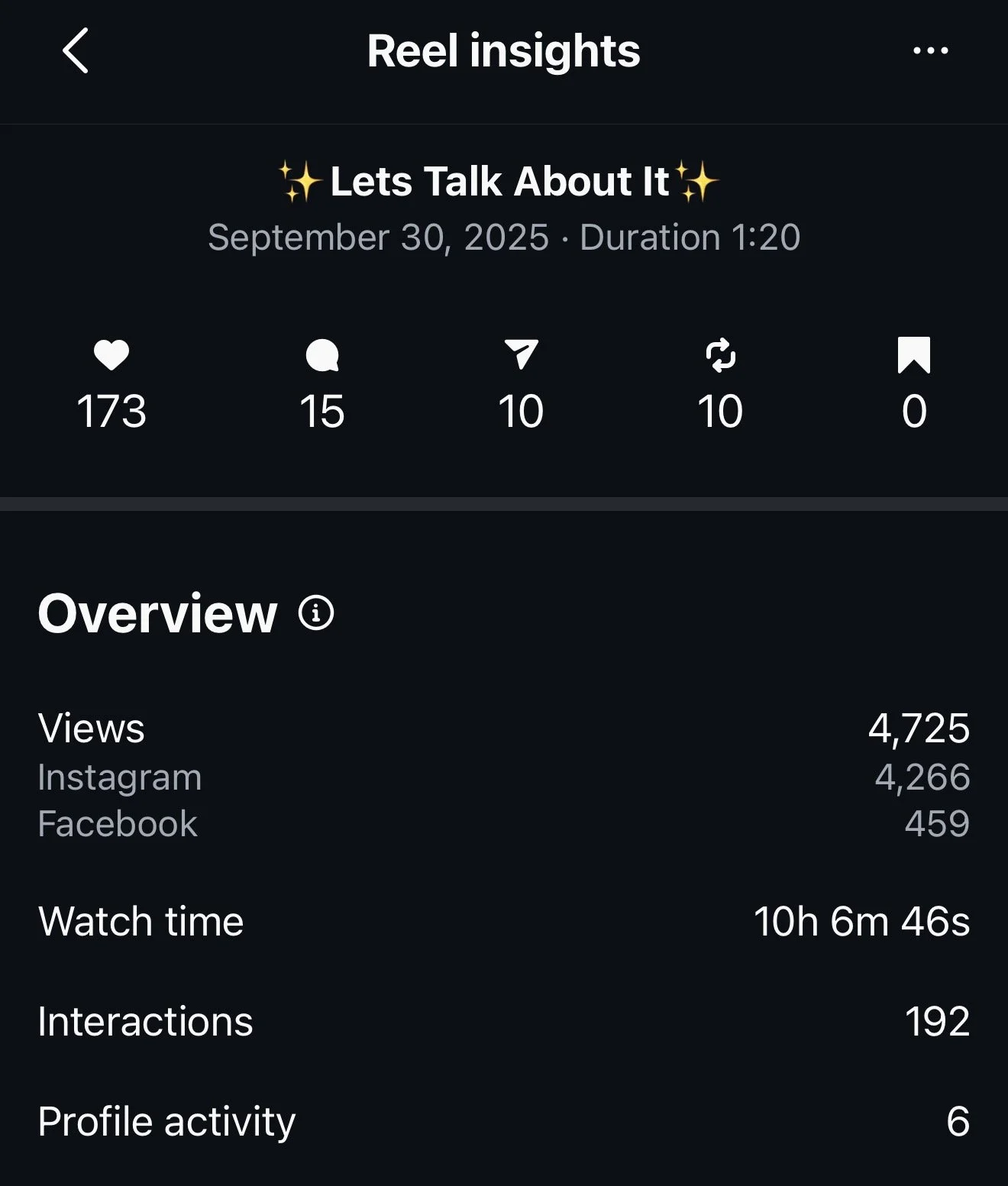Open the three-dot more options menu

pos(930,51)
